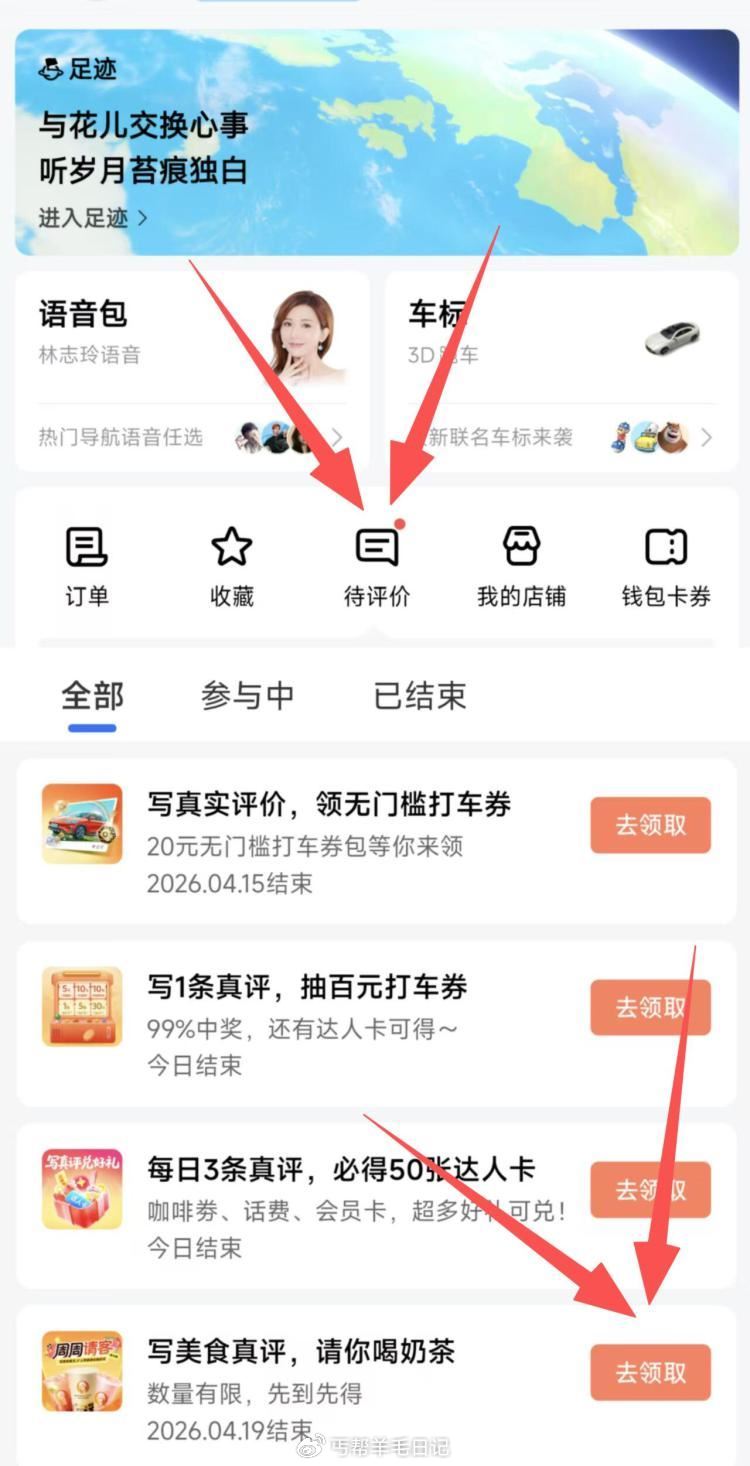
Task: Switch to the 已结束 tab
Action: point(417,697)
